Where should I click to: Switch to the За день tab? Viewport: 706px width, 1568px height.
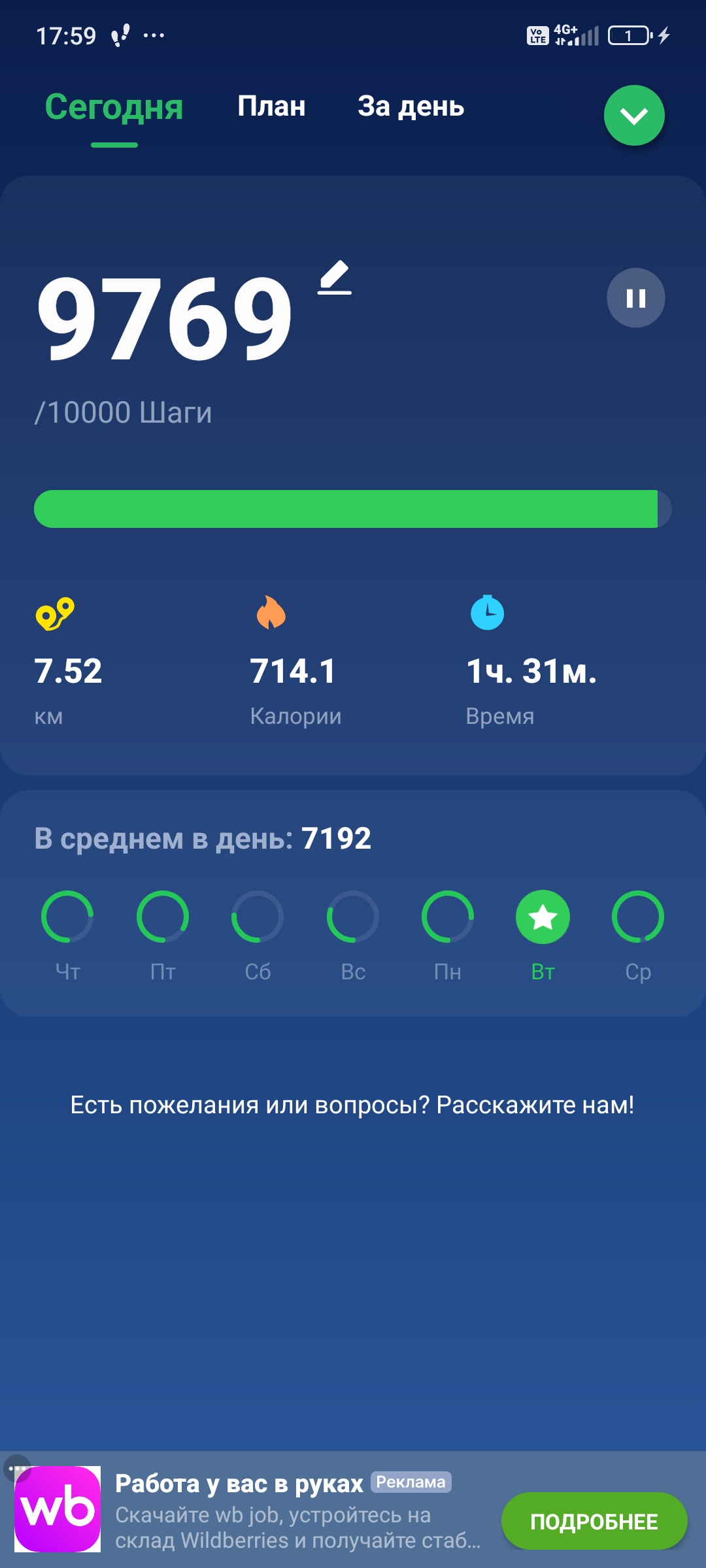tap(411, 106)
